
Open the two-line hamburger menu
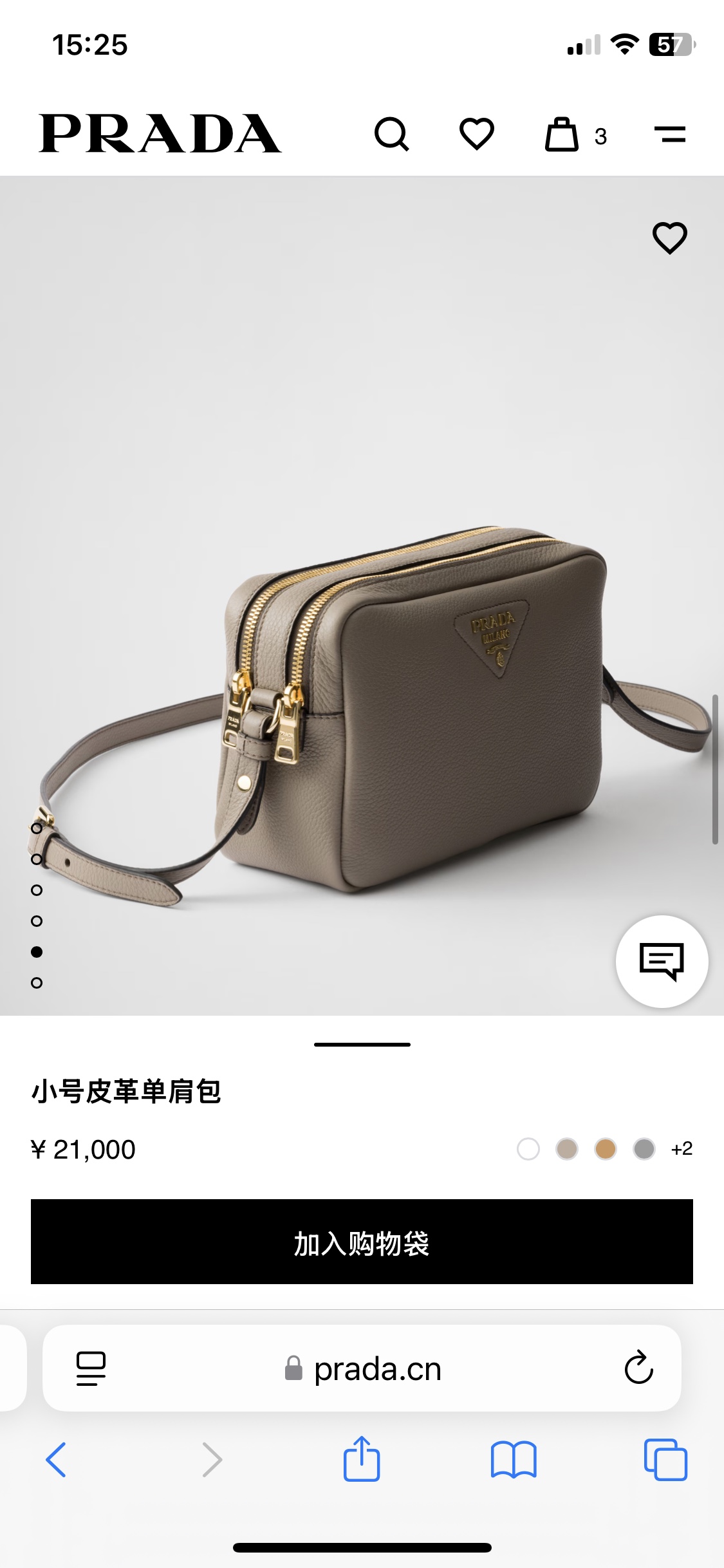[x=670, y=135]
